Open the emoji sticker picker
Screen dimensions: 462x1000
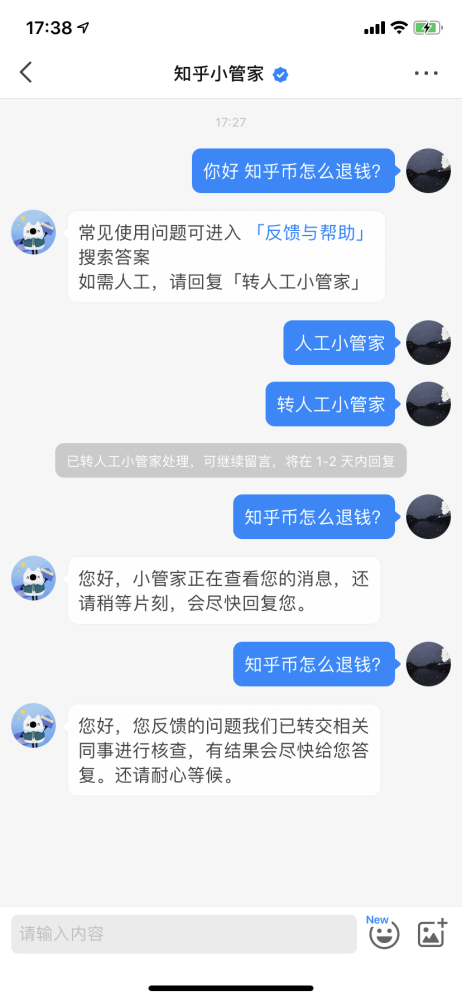click(384, 934)
